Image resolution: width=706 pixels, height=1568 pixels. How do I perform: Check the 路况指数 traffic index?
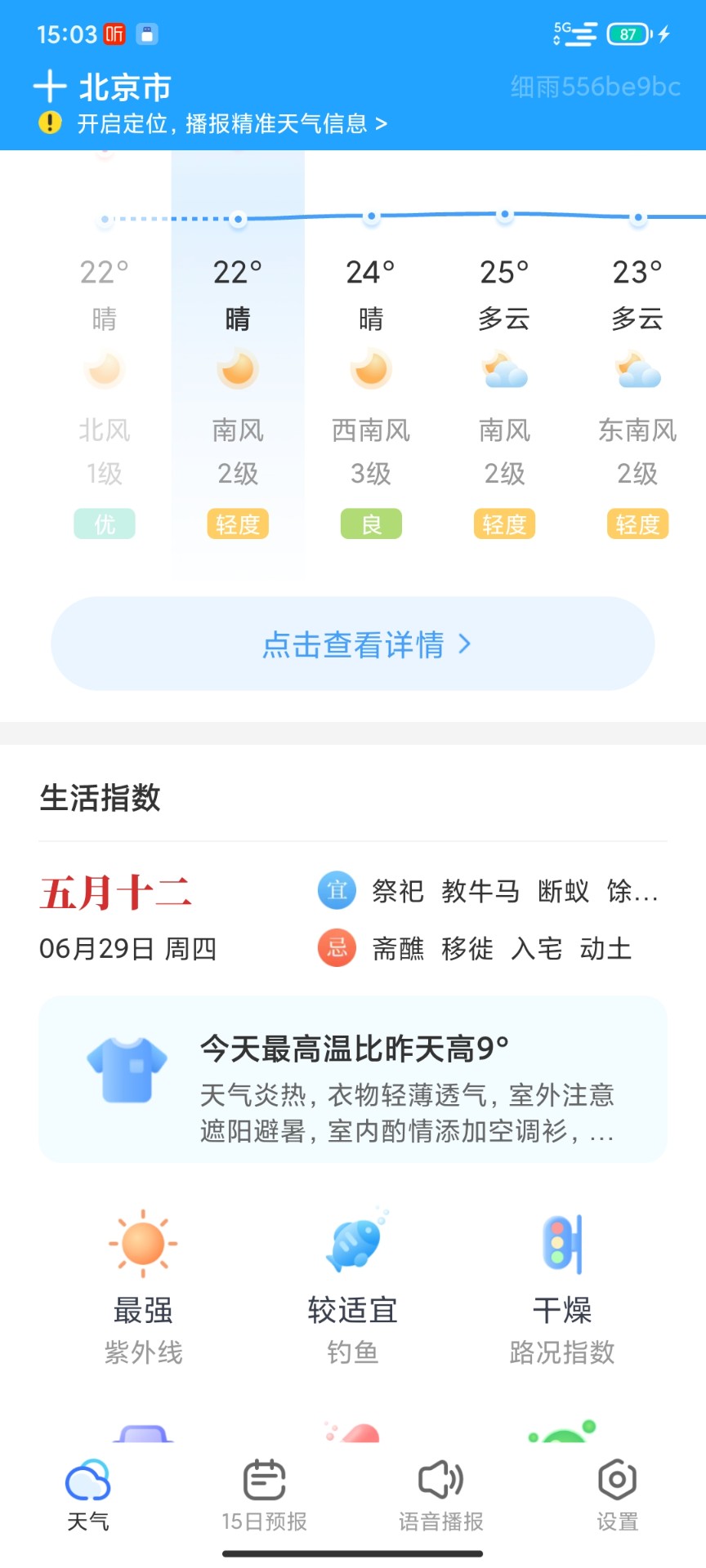point(562,1286)
